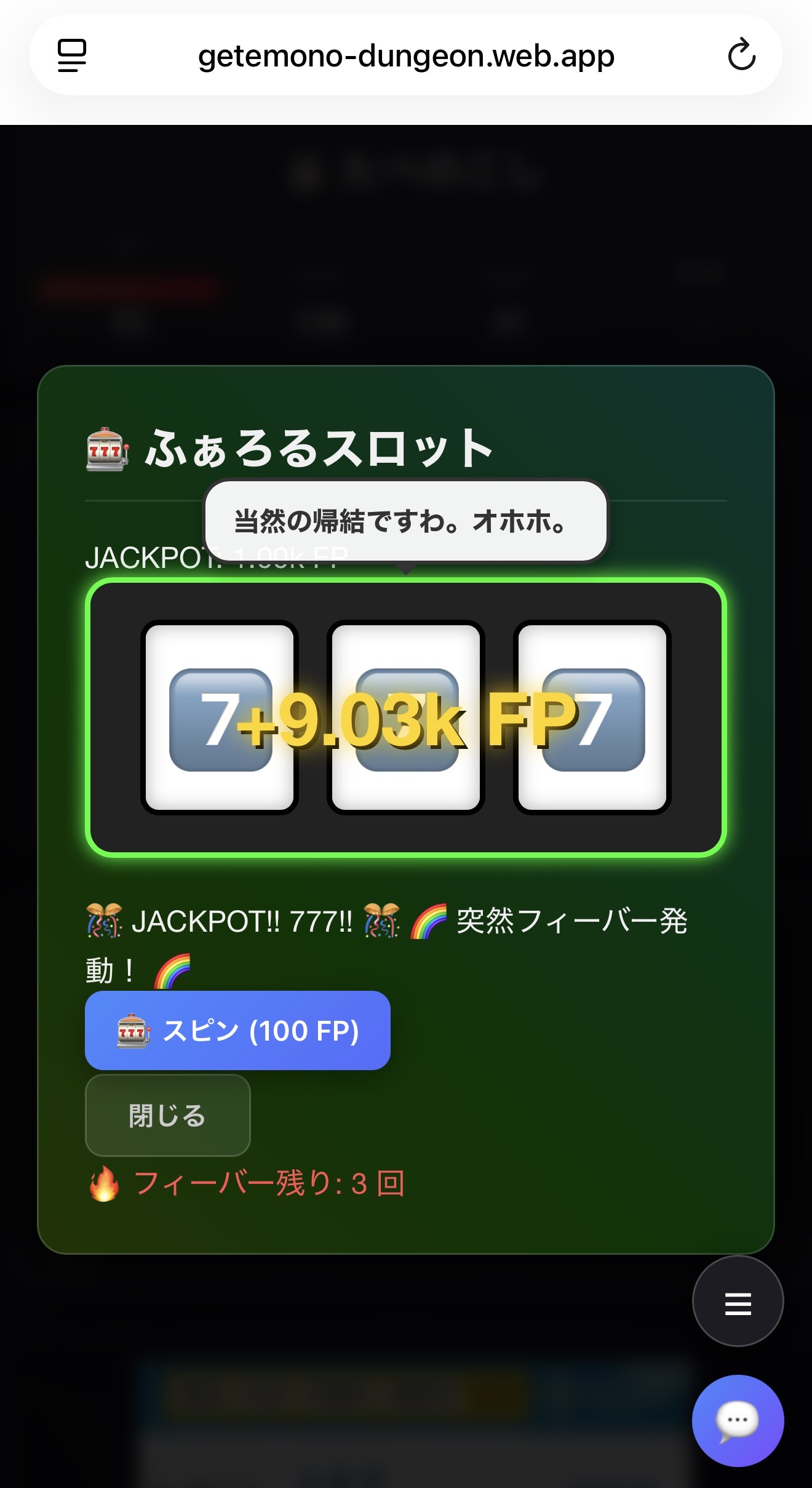Tap the reload icon in the address bar
Image resolution: width=812 pixels, height=1488 pixels.
[742, 55]
